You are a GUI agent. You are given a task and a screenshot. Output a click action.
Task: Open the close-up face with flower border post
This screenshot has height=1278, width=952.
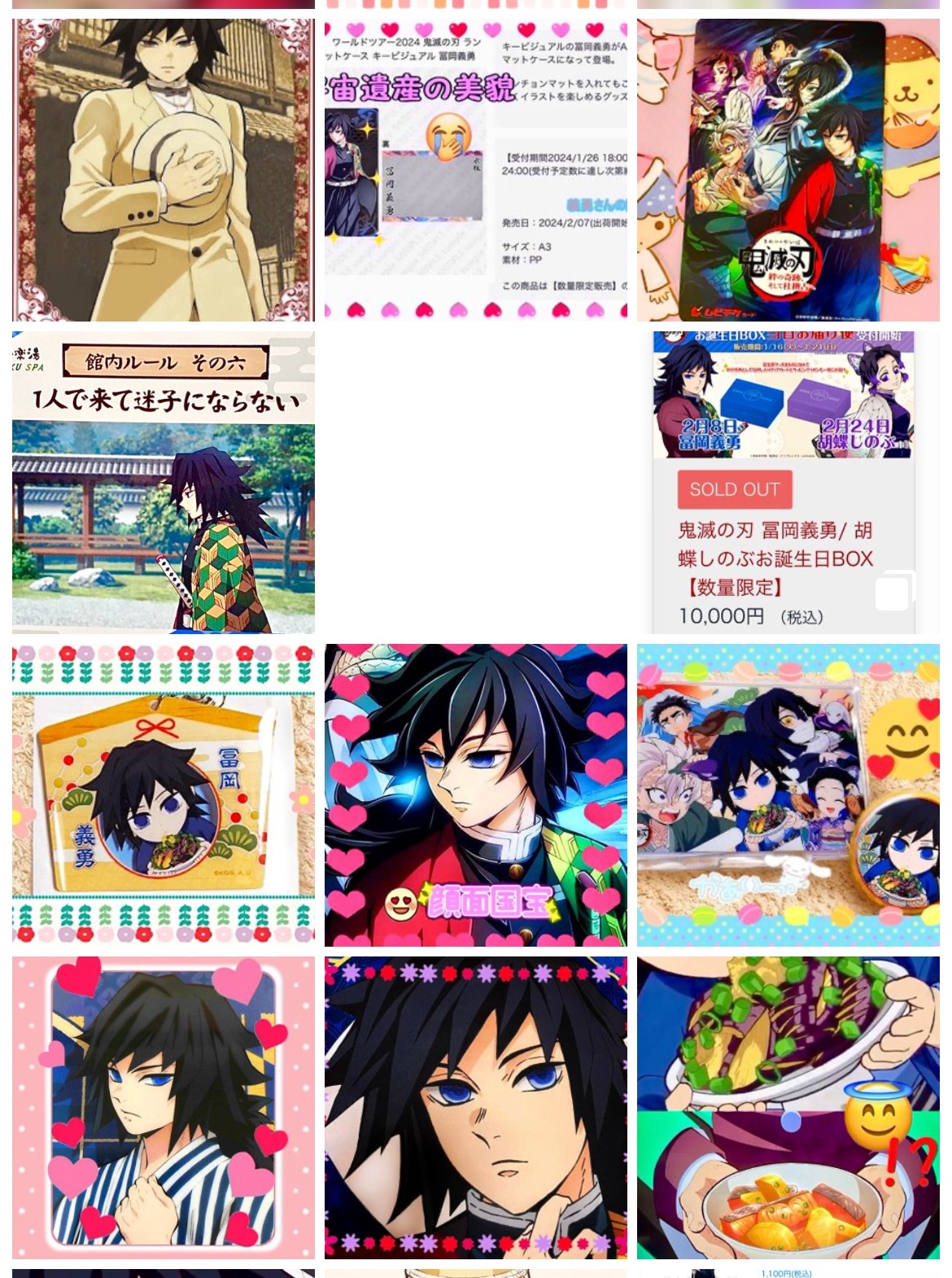[475, 1107]
